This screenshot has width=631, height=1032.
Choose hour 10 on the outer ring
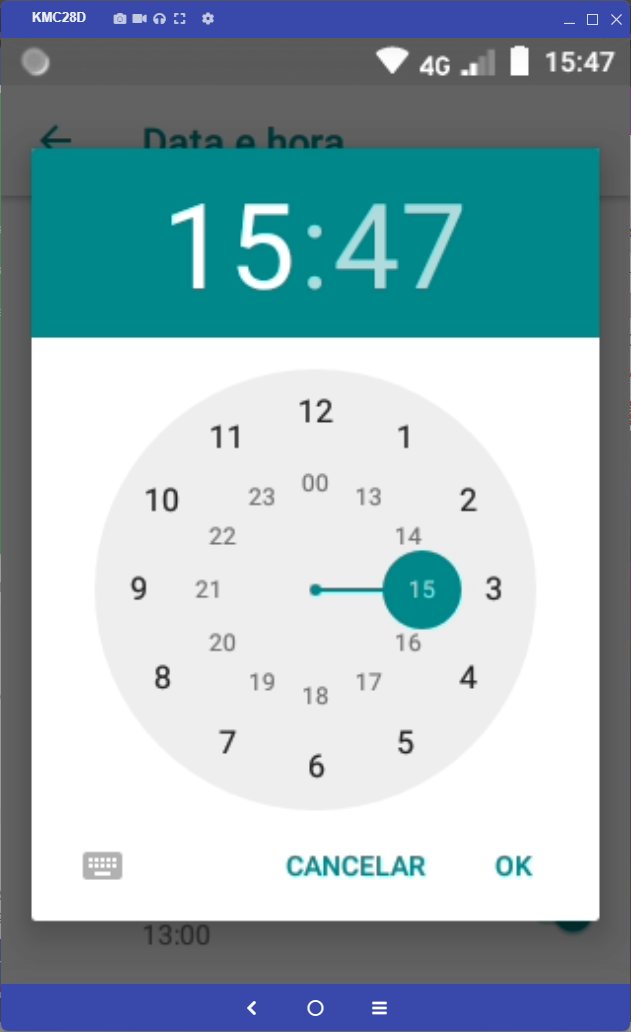(x=162, y=500)
